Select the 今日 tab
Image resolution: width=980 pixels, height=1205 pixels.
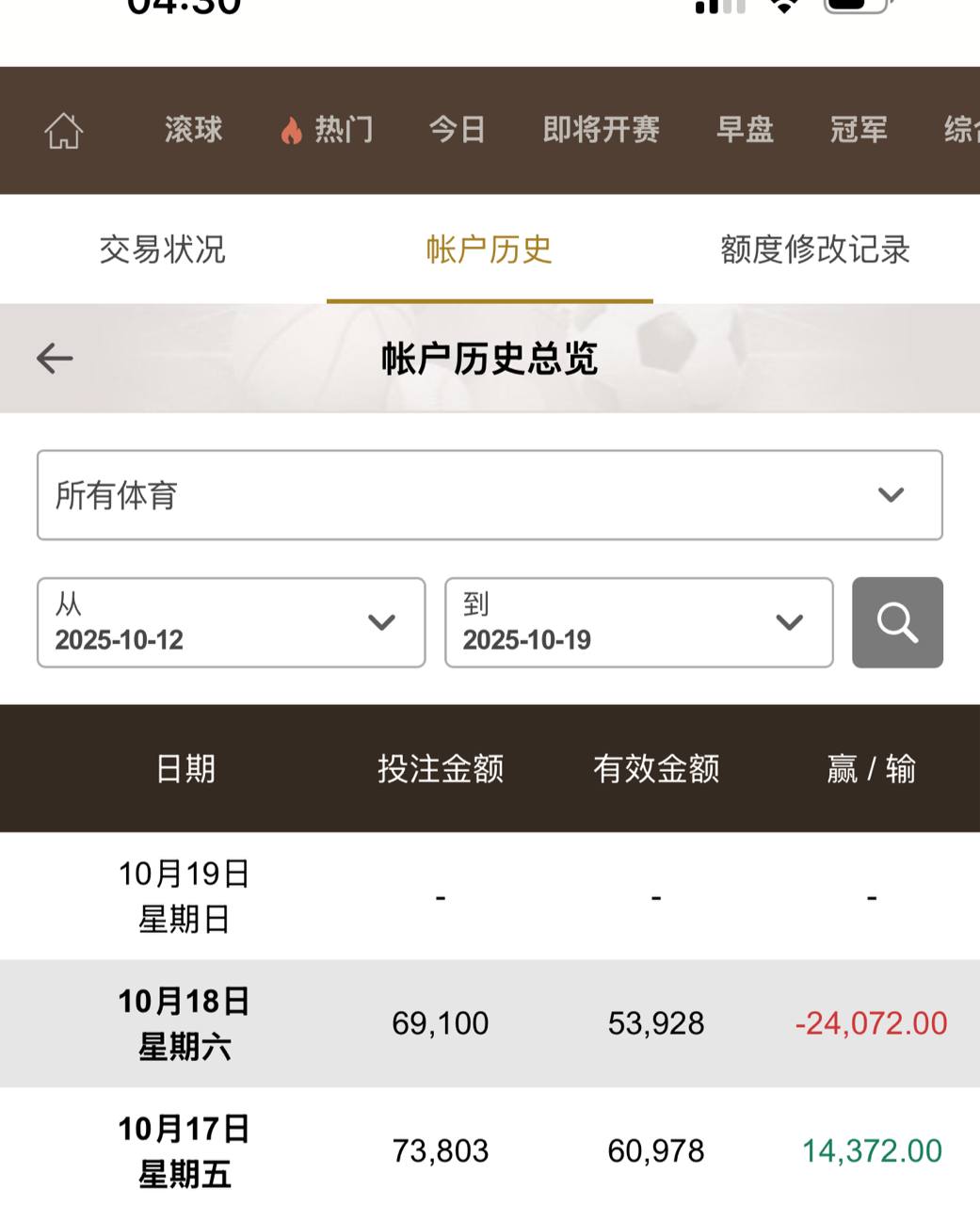(457, 130)
